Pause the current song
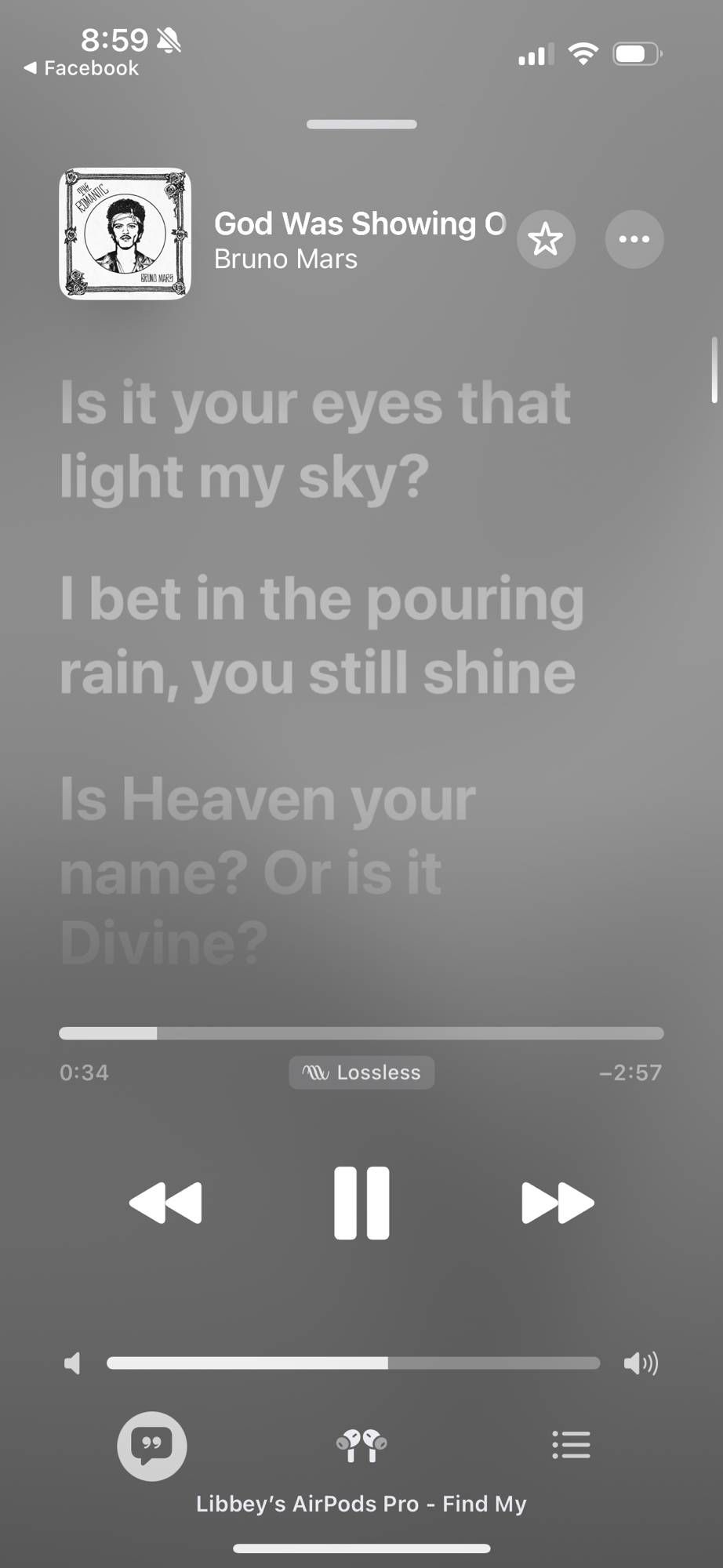723x1568 pixels. click(x=361, y=1203)
